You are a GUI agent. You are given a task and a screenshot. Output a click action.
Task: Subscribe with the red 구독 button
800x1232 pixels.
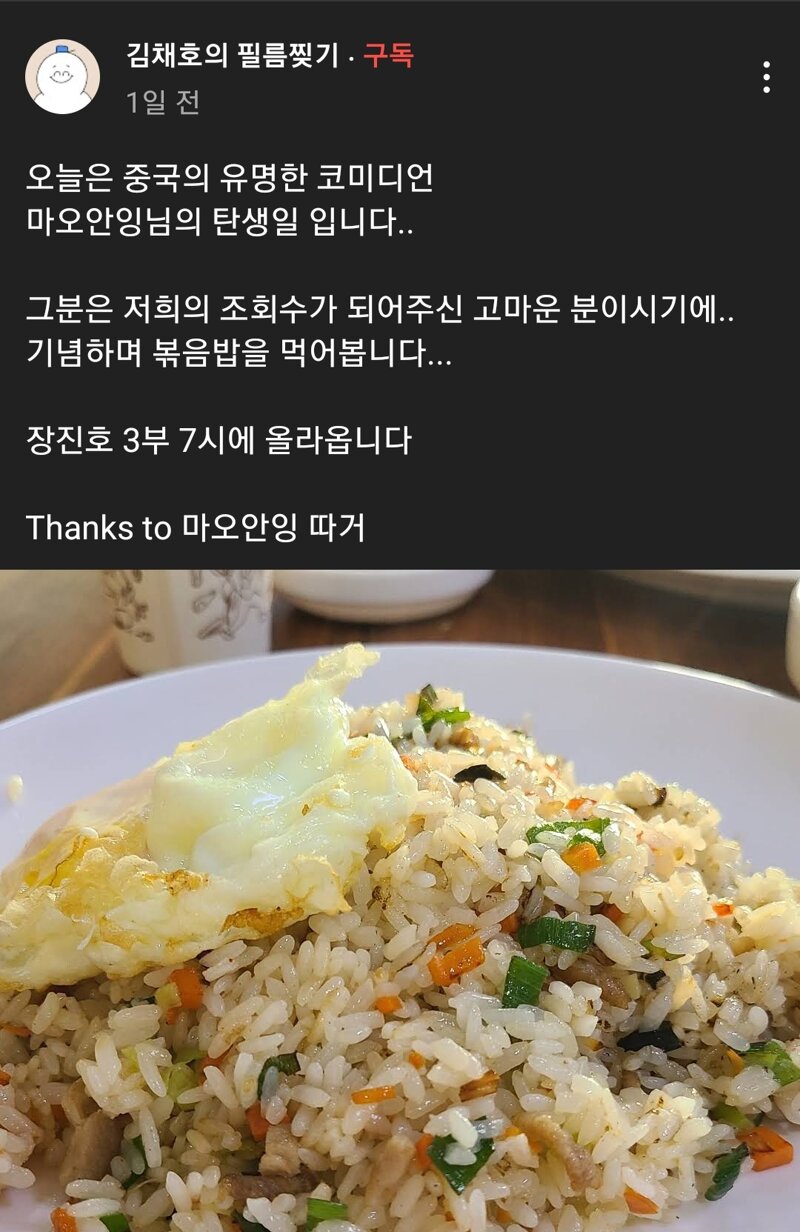(388, 55)
